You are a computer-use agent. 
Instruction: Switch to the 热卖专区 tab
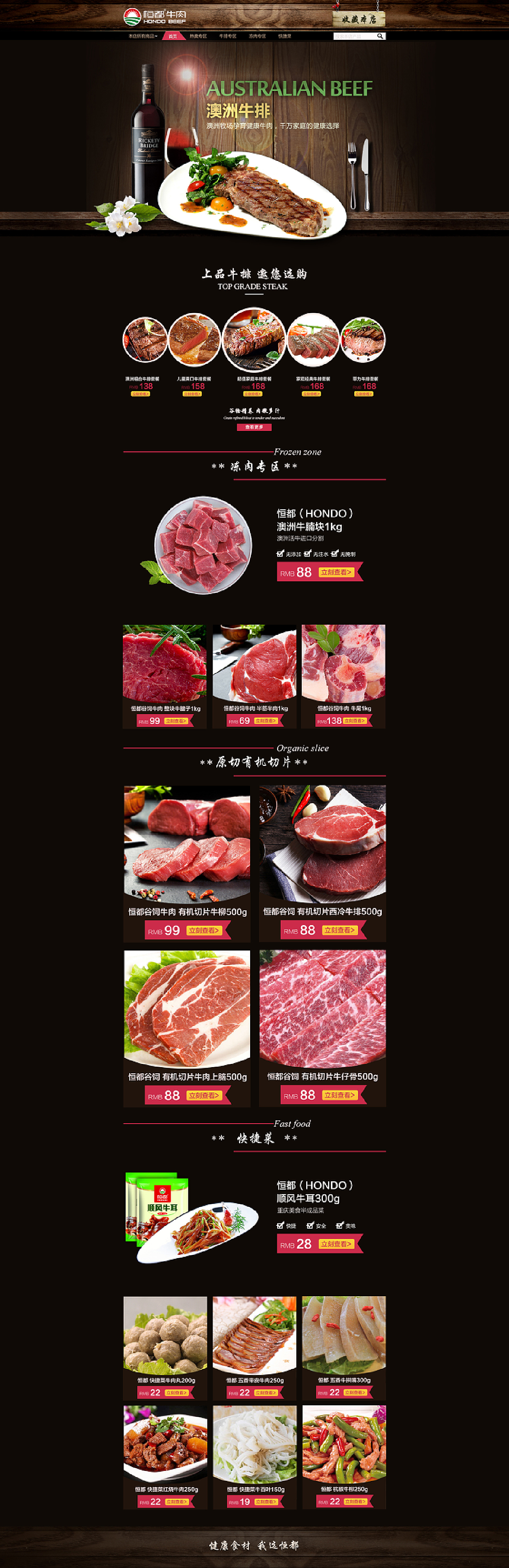tap(198, 36)
